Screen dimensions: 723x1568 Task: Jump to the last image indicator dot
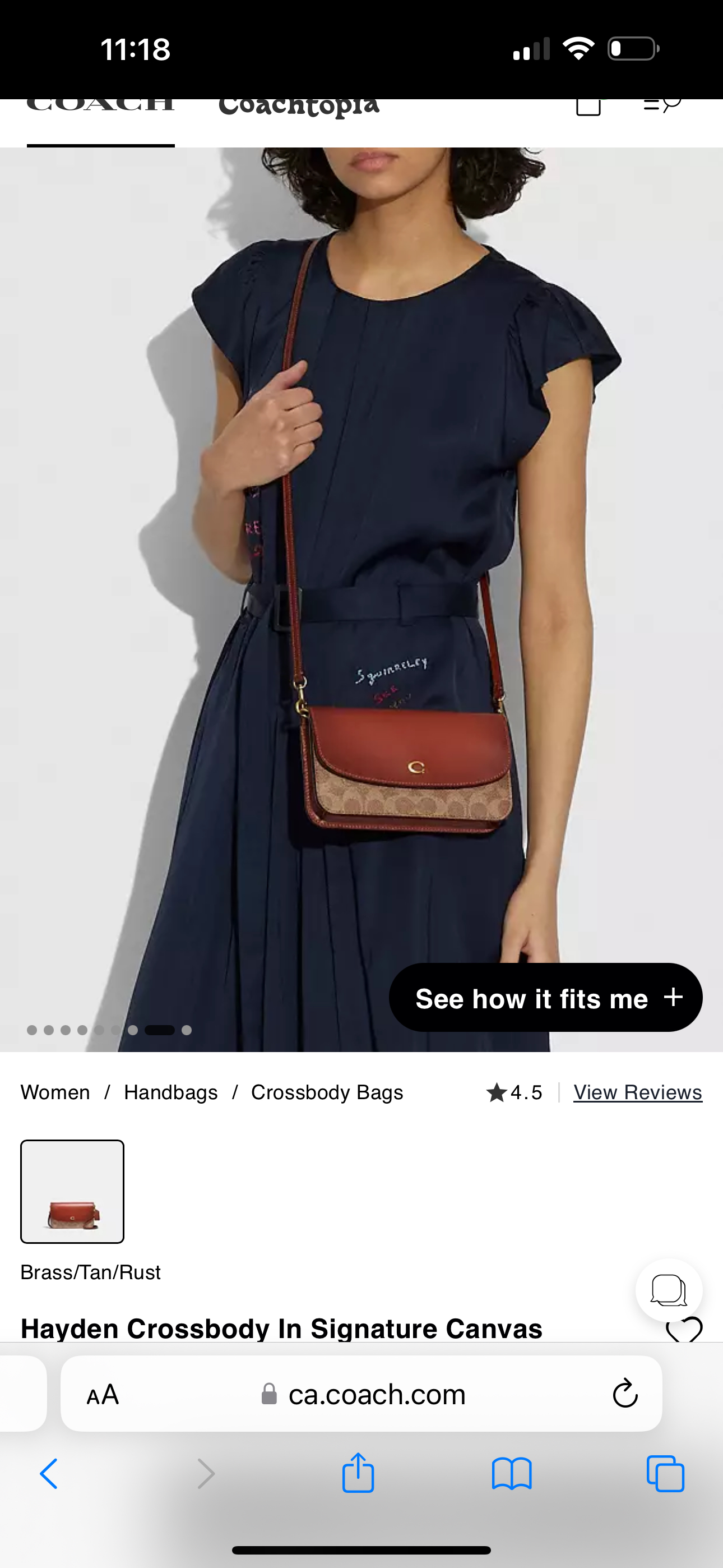[187, 1030]
